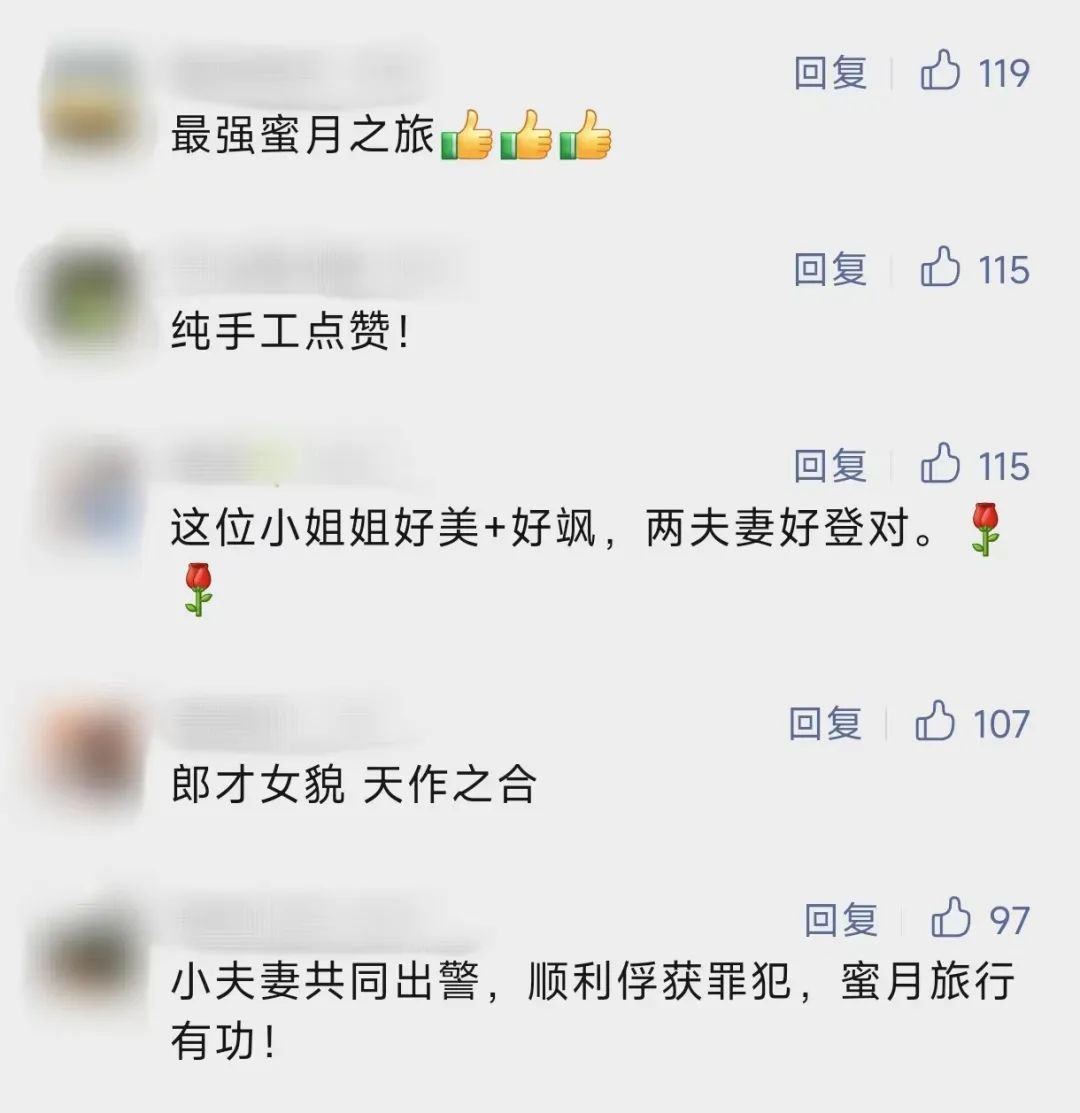Reply to the 这位小姐姐好美 comment
The image size is (1080, 1113).
[830, 465]
